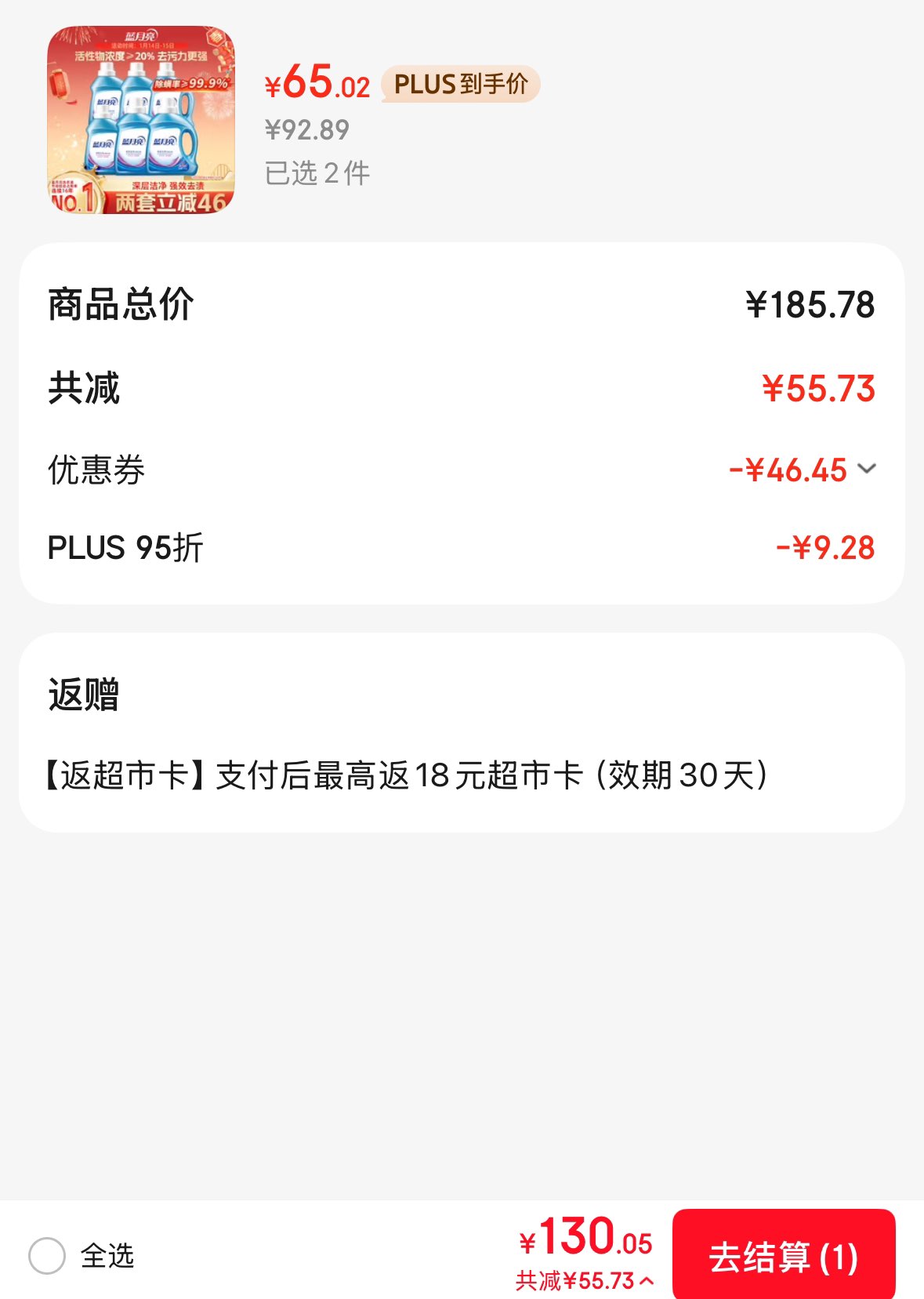Viewport: 924px width, 1299px height.
Task: Open the laundry detergent product thumbnail
Action: pos(141,120)
